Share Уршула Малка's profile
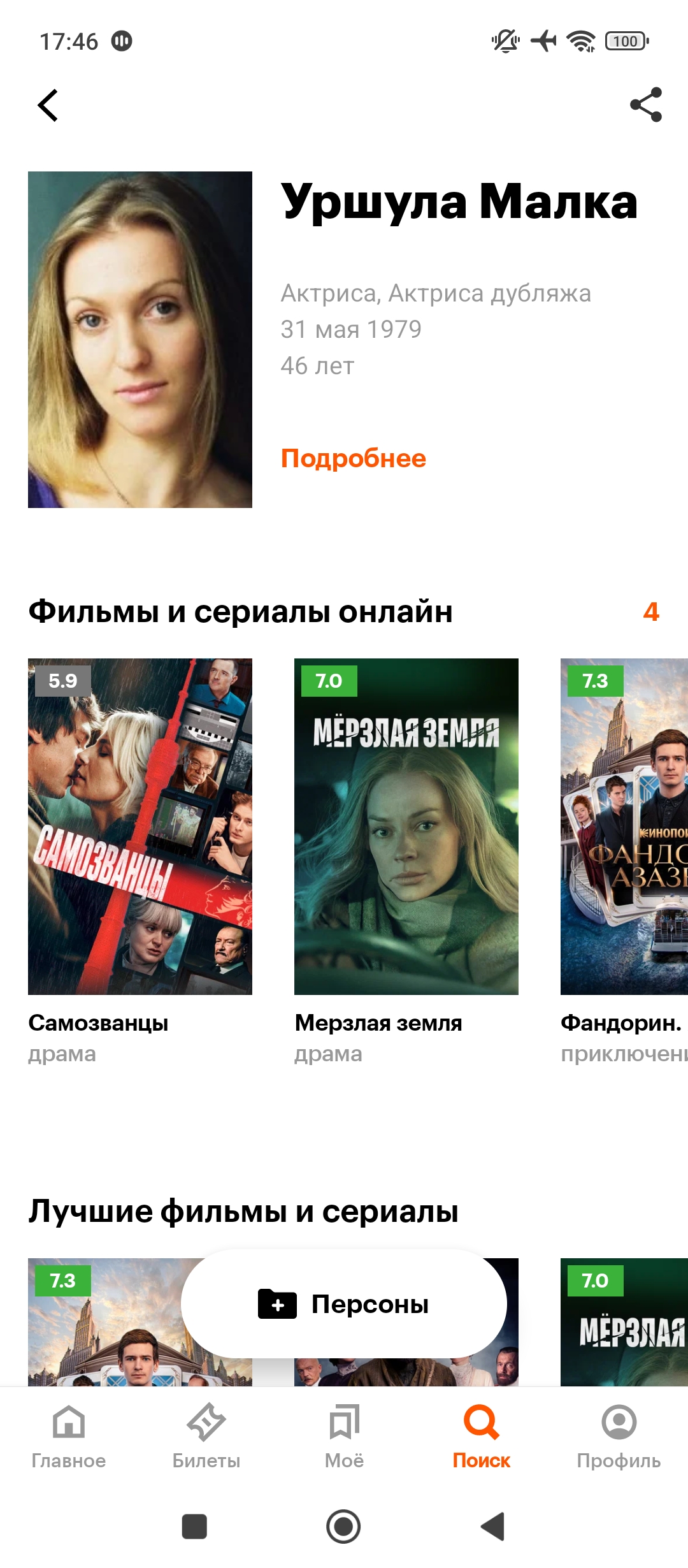 click(x=646, y=105)
